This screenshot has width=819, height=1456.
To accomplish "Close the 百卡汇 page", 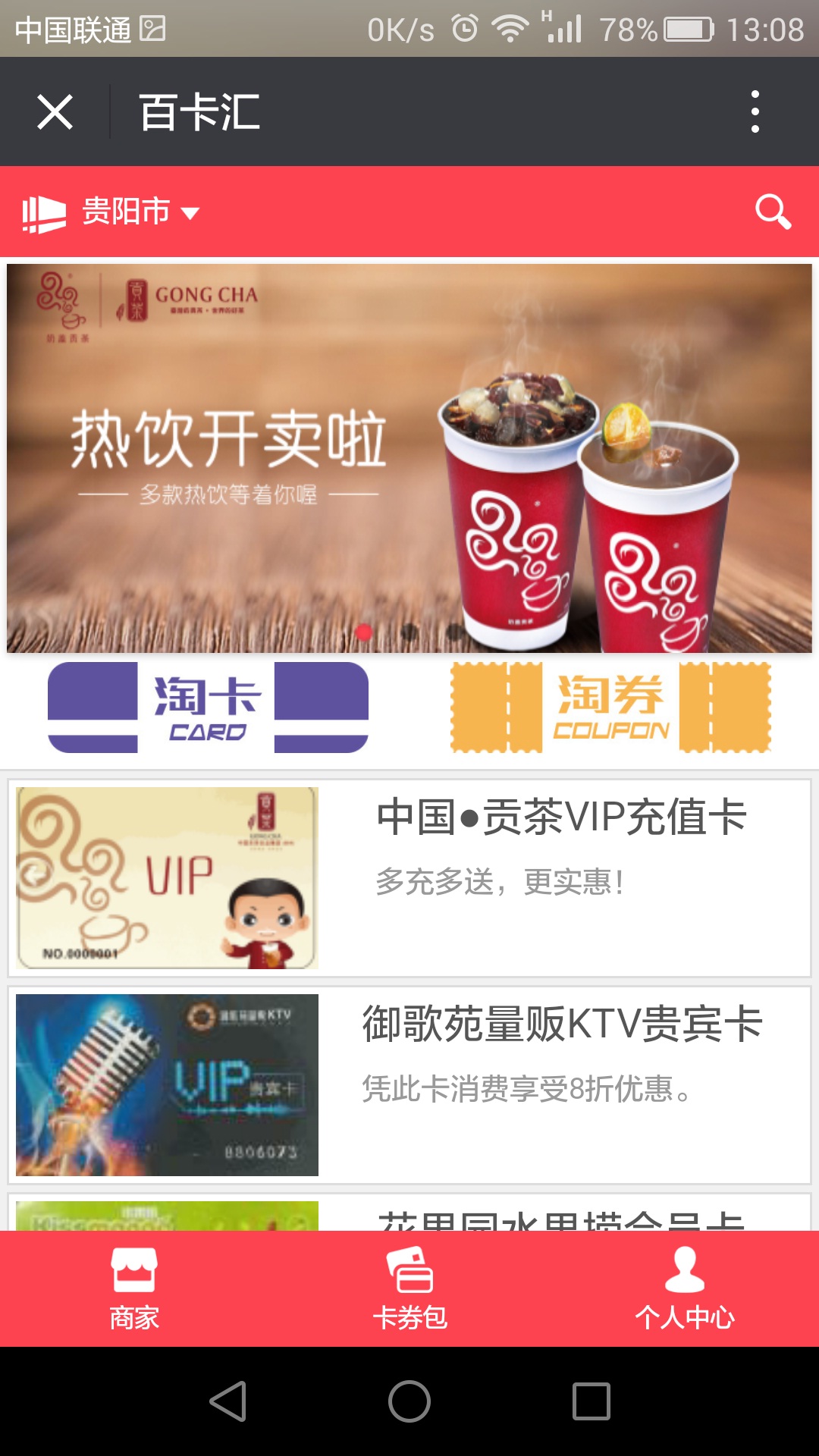I will tap(55, 112).
